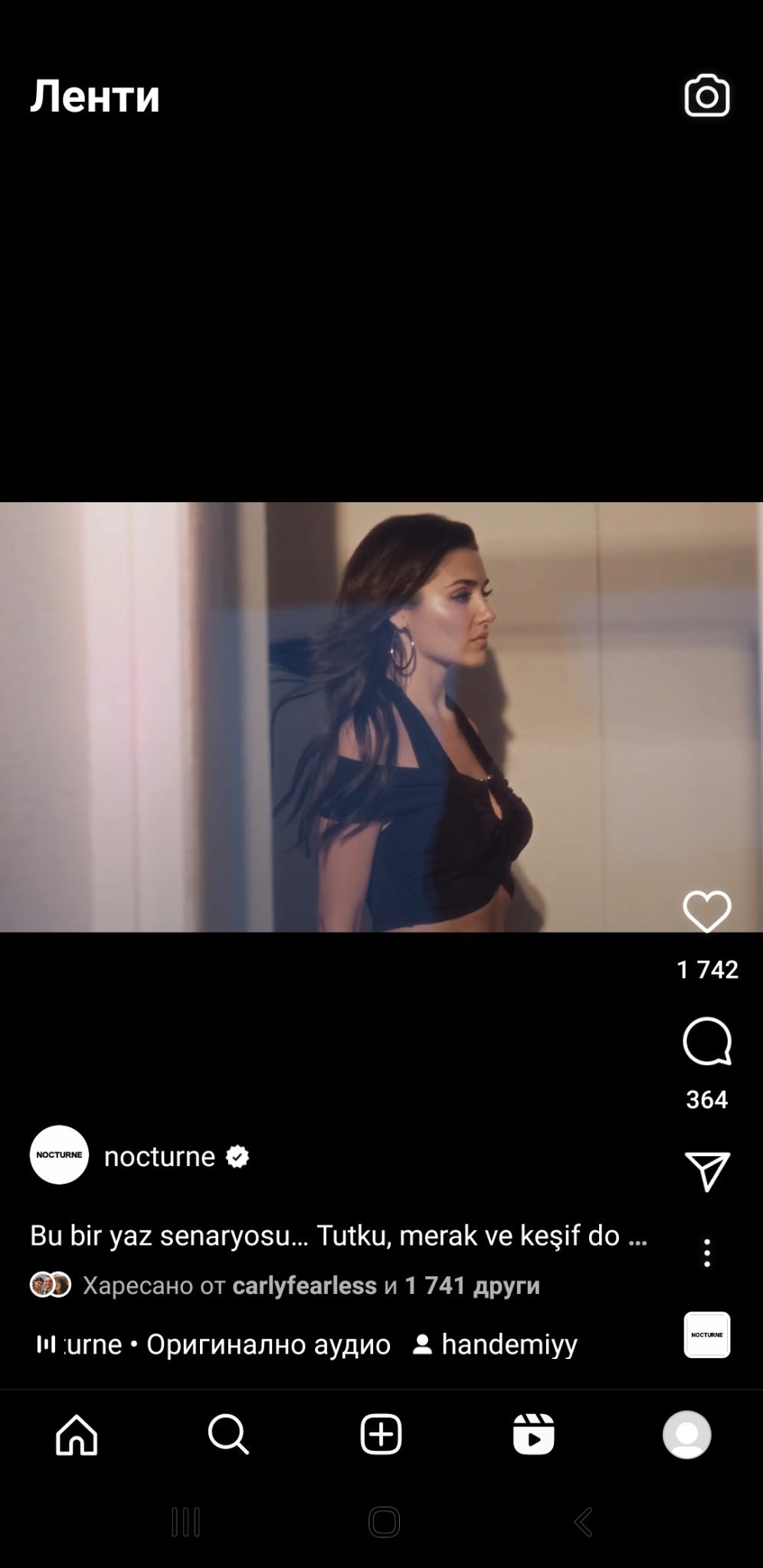Open tagged user handemiyy
This screenshot has width=763, height=1568.
point(496,1344)
